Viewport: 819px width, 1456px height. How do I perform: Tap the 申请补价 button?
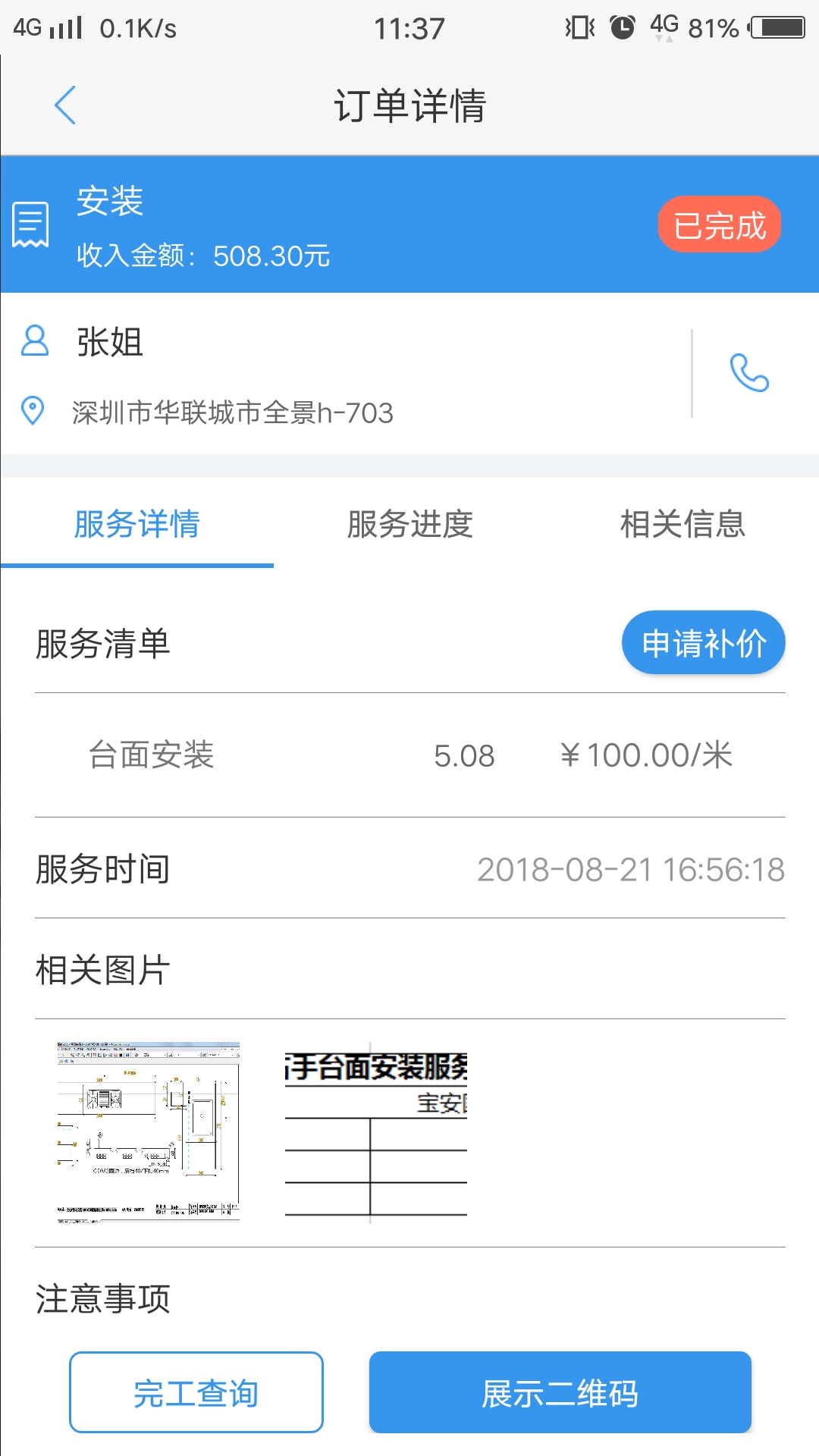(x=702, y=642)
